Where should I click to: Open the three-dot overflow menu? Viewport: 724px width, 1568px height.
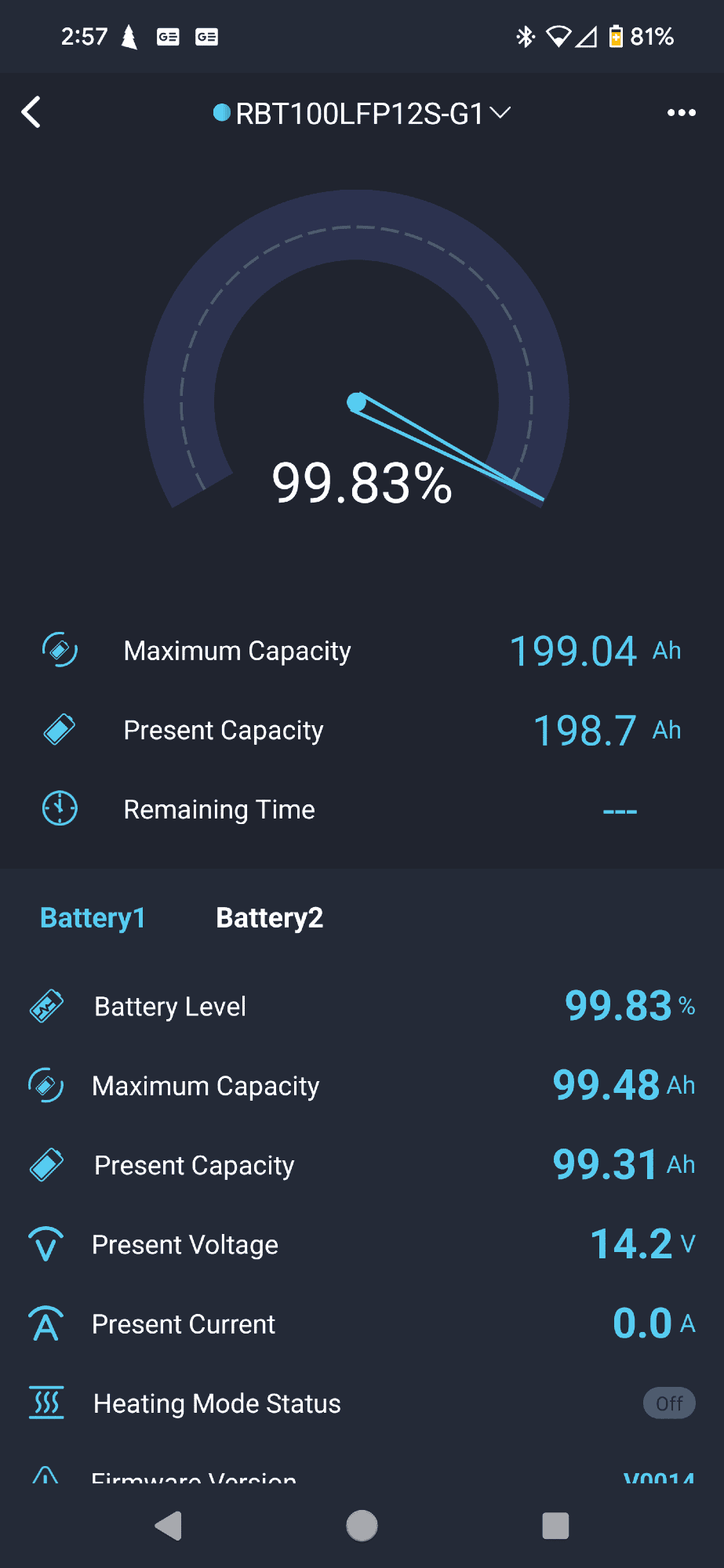tap(681, 113)
